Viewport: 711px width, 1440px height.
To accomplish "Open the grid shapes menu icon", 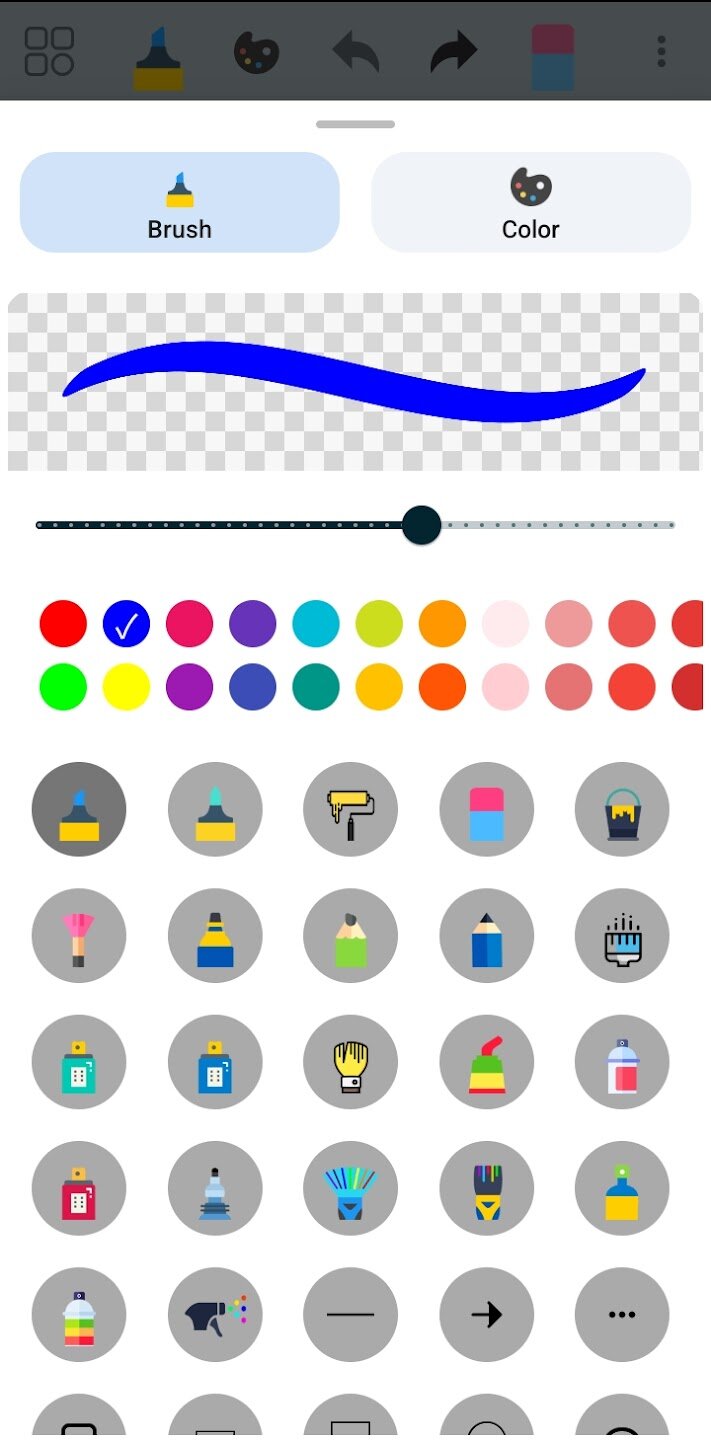I will (49, 51).
